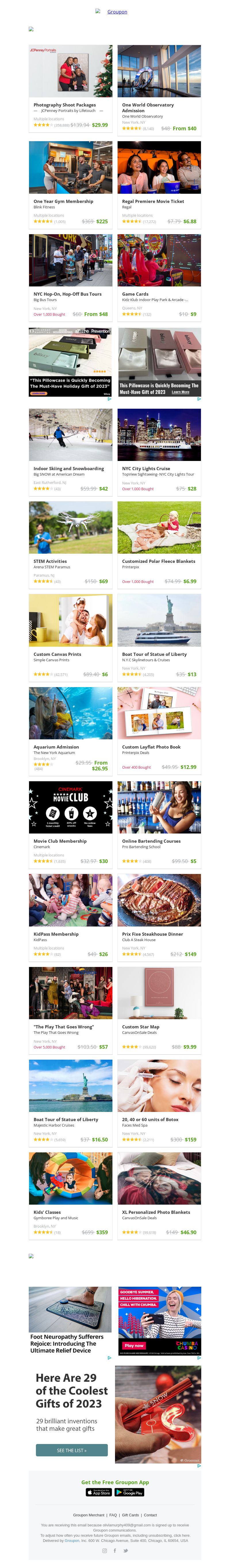Open the Customized Polar Fleece Blankets deal
The image size is (230, 1568).
click(x=158, y=561)
